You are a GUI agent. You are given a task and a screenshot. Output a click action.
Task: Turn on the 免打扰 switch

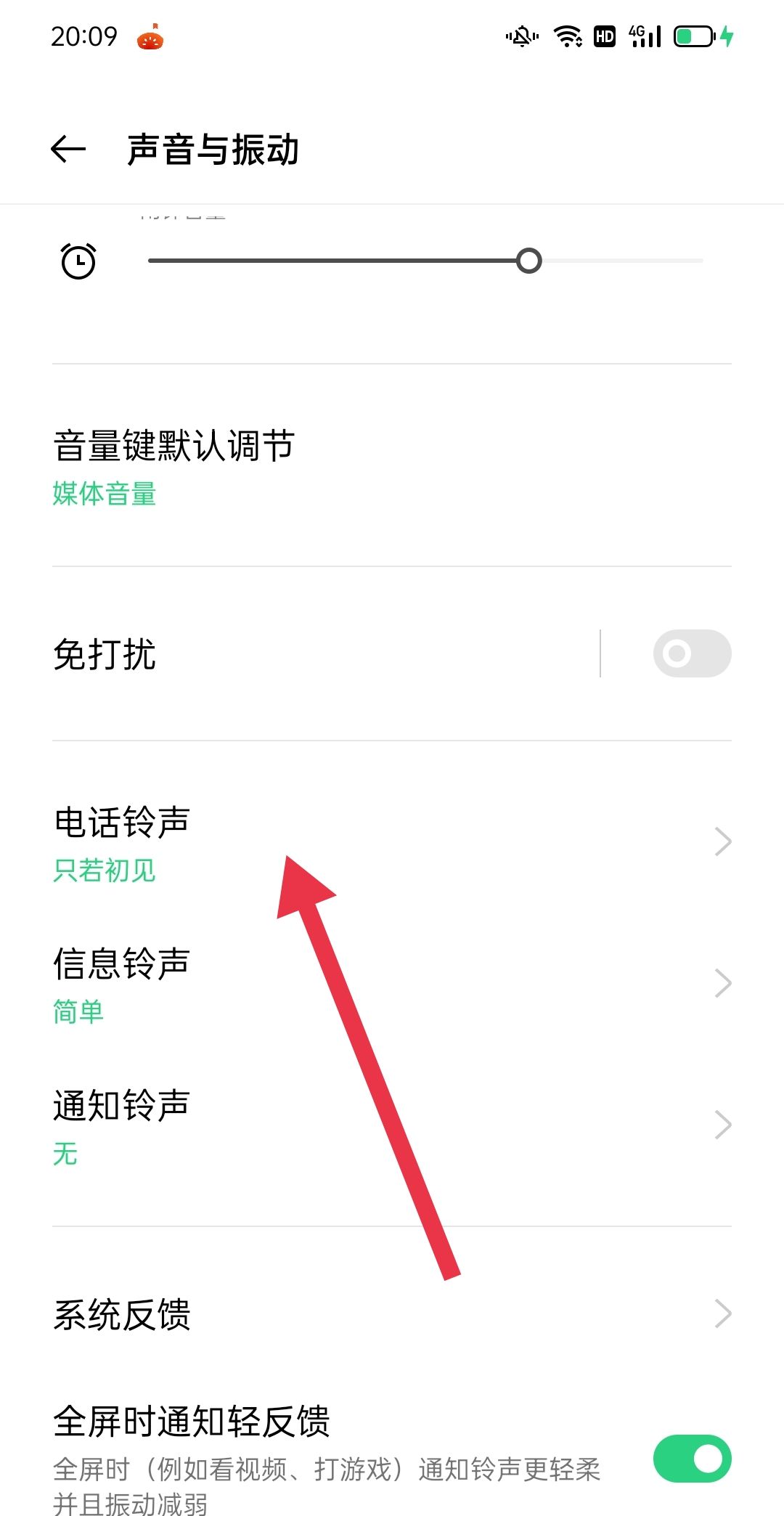[691, 653]
